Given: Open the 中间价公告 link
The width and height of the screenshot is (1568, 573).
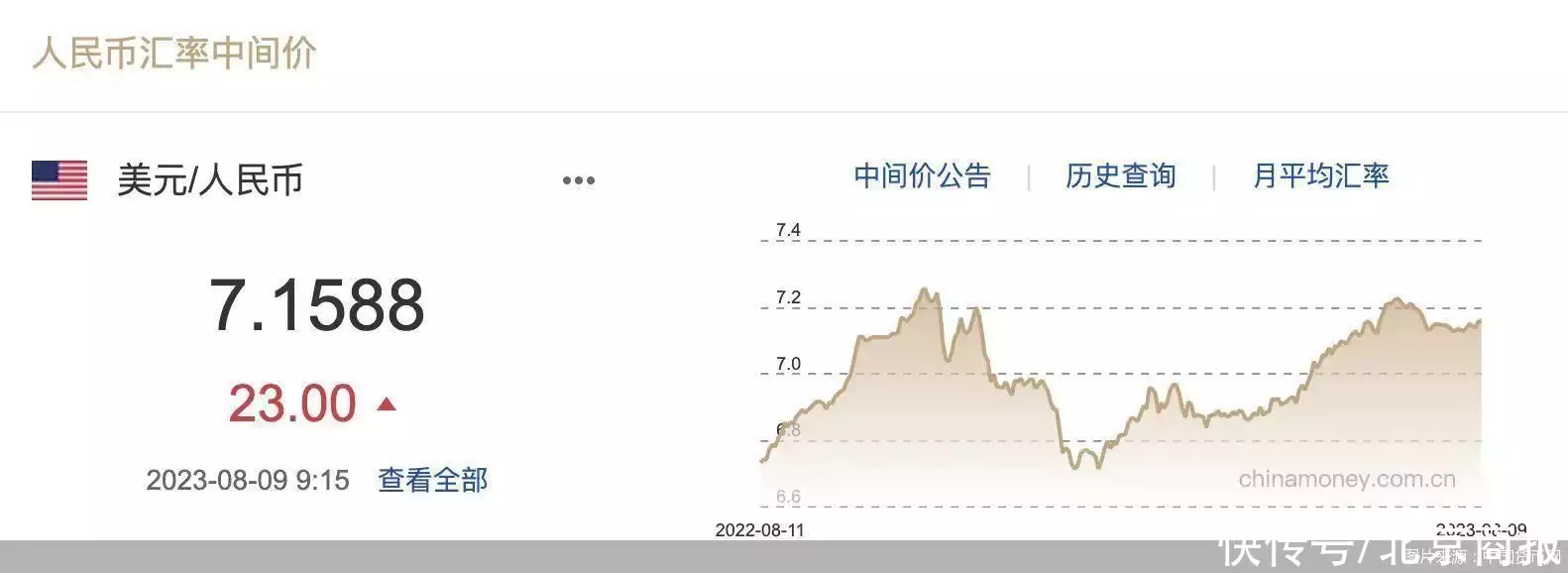Looking at the screenshot, I should [x=922, y=176].
